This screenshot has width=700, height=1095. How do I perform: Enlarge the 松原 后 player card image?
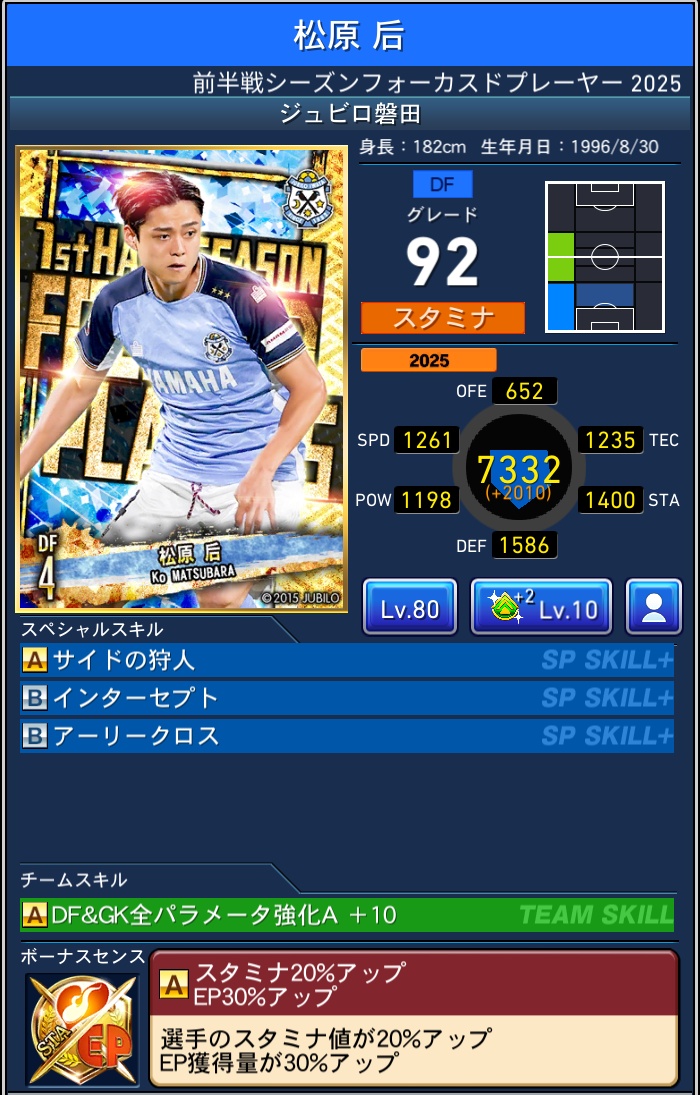tap(181, 379)
